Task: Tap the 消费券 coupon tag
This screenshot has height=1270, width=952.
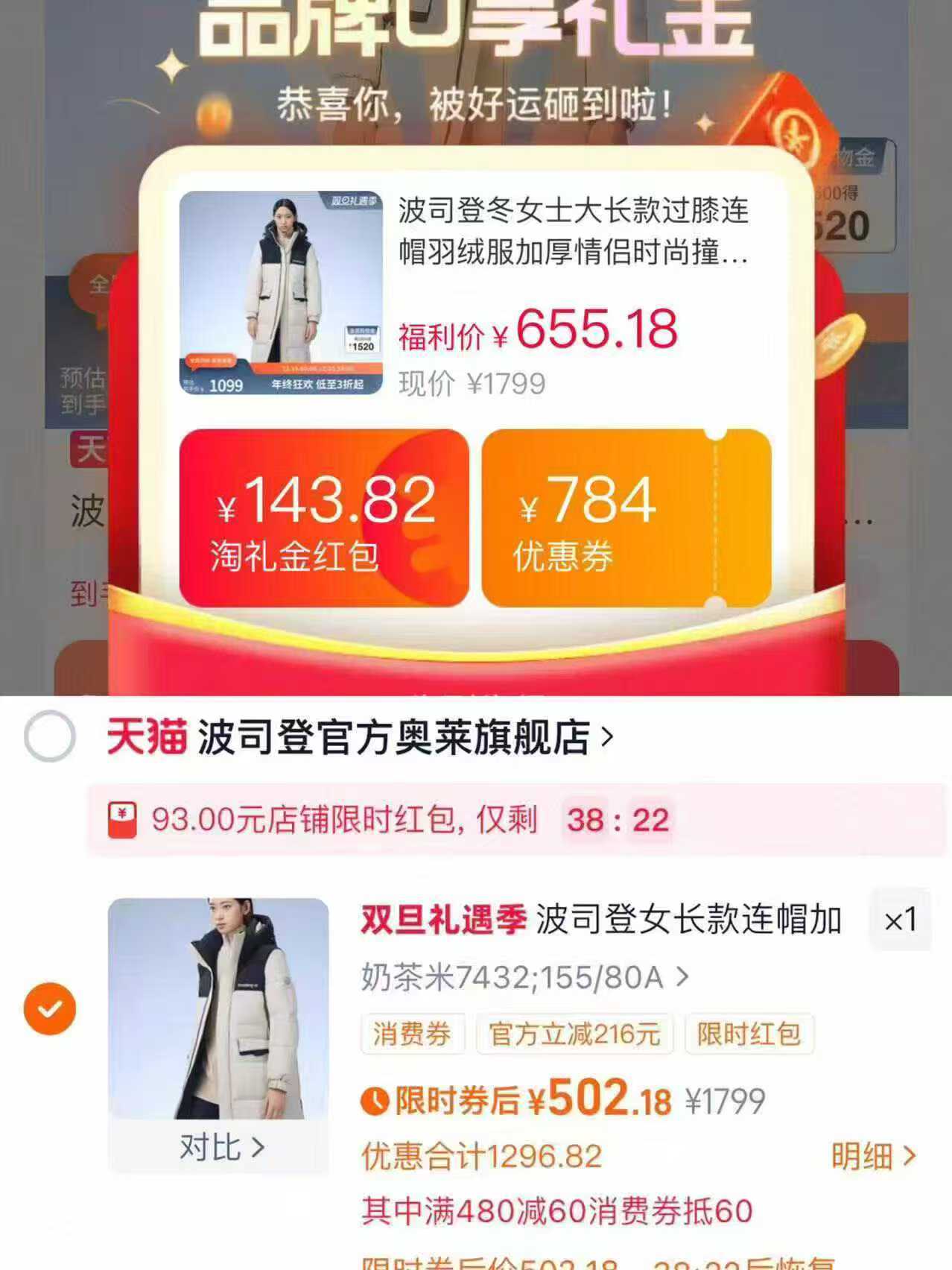Action: [x=412, y=1034]
